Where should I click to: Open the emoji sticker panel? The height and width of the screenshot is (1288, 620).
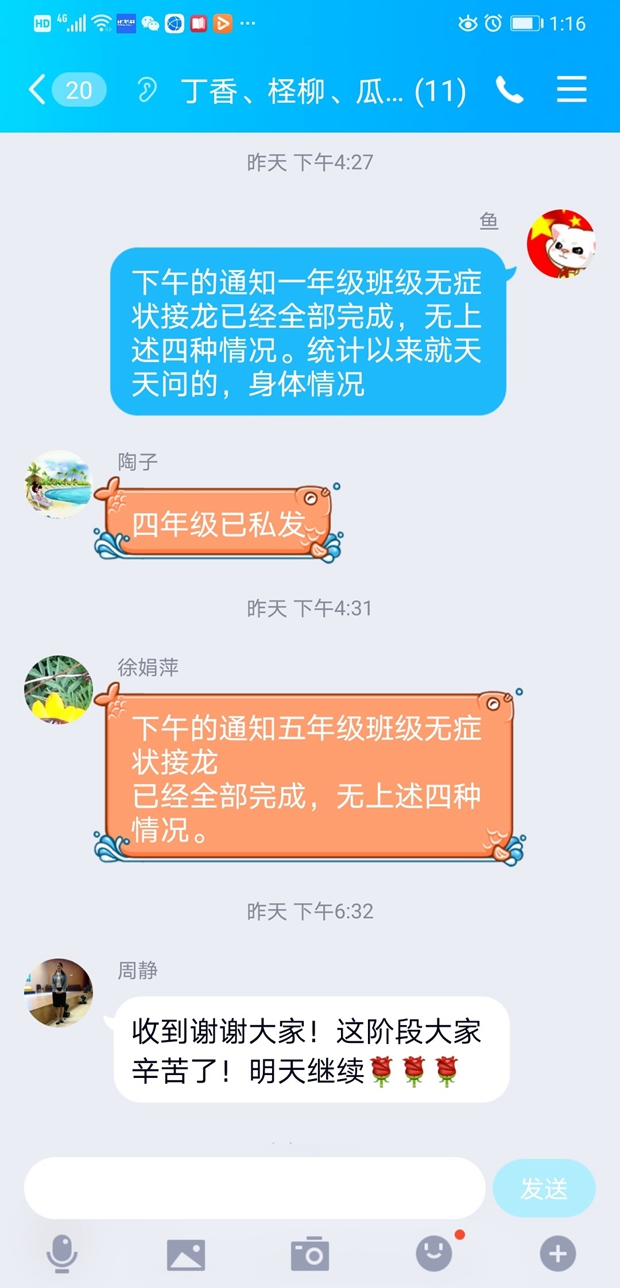pyautogui.click(x=434, y=1253)
